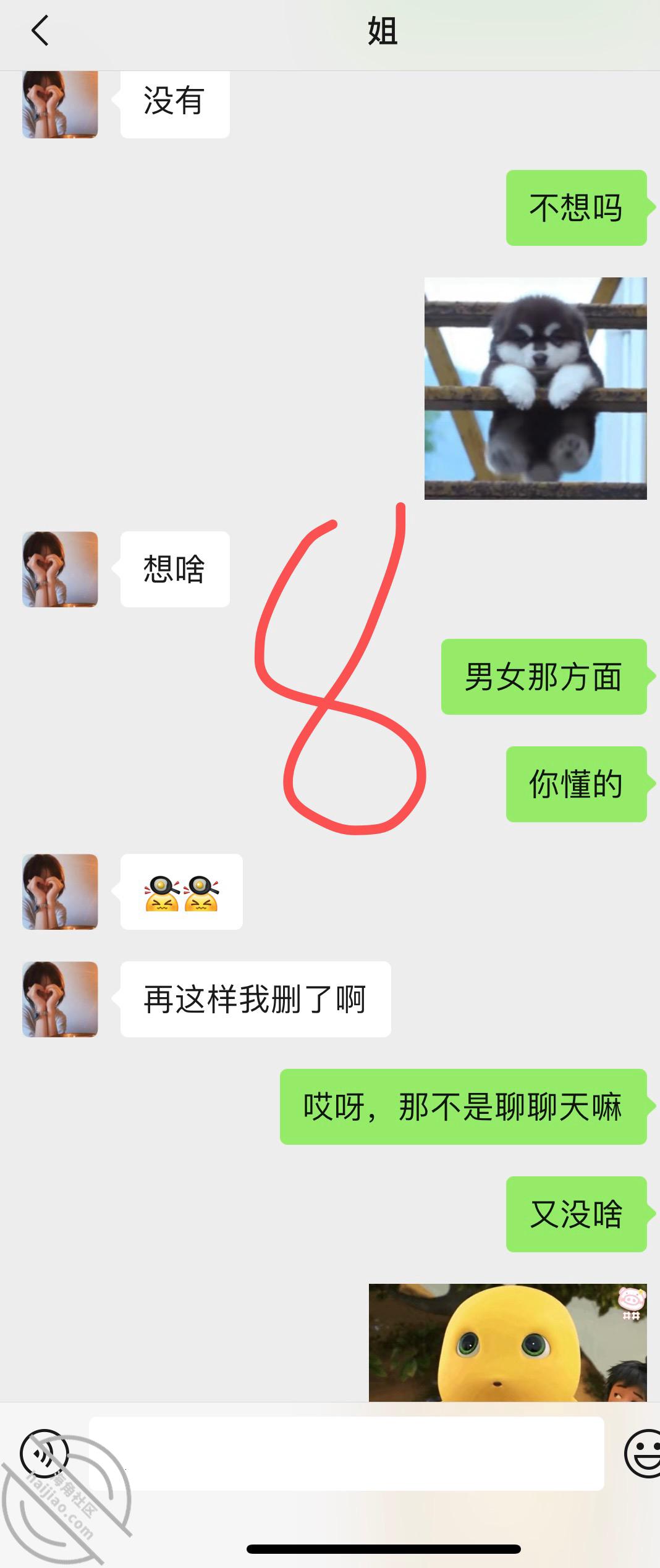Viewport: 660px width, 1568px height.
Task: Open contact's avatar next to 想啥
Action: 60,569
